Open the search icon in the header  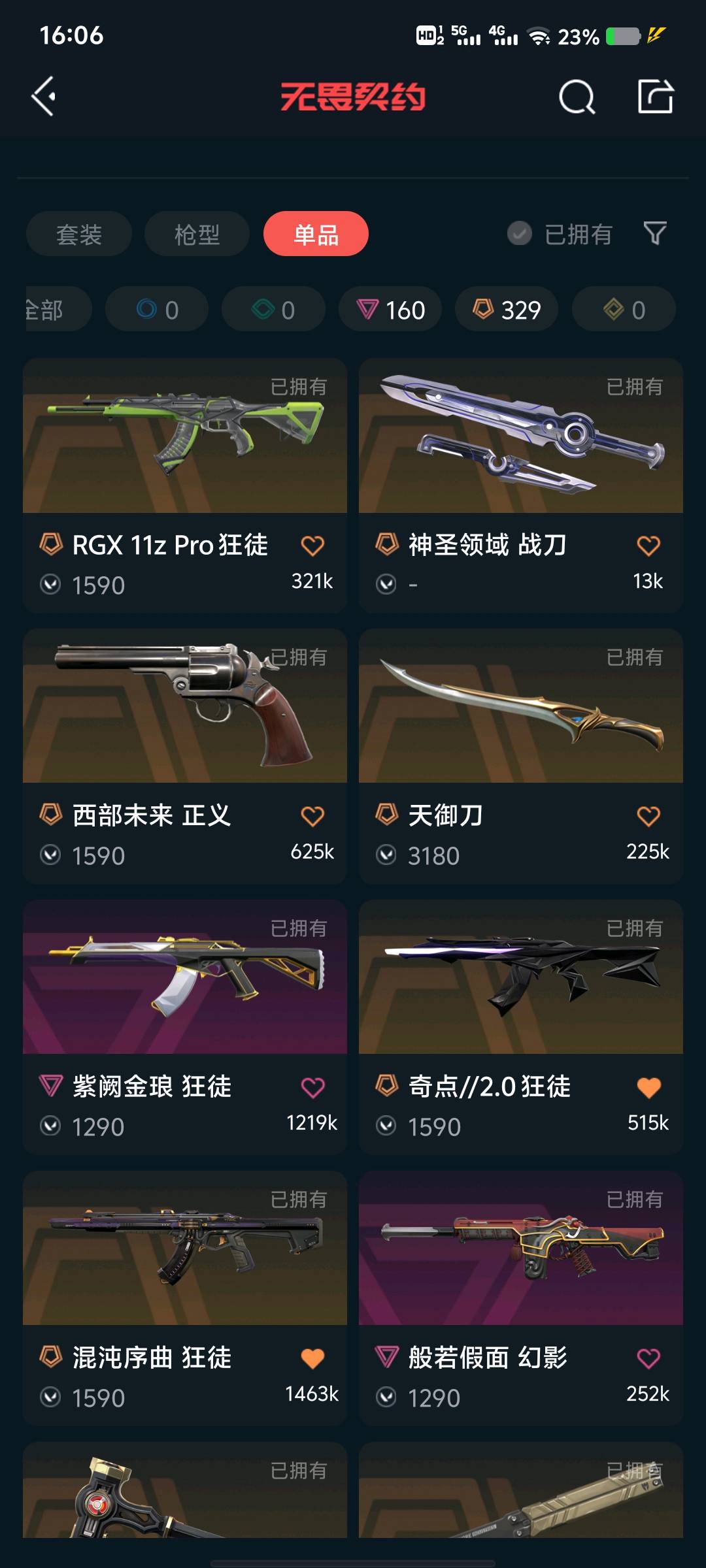coord(577,97)
